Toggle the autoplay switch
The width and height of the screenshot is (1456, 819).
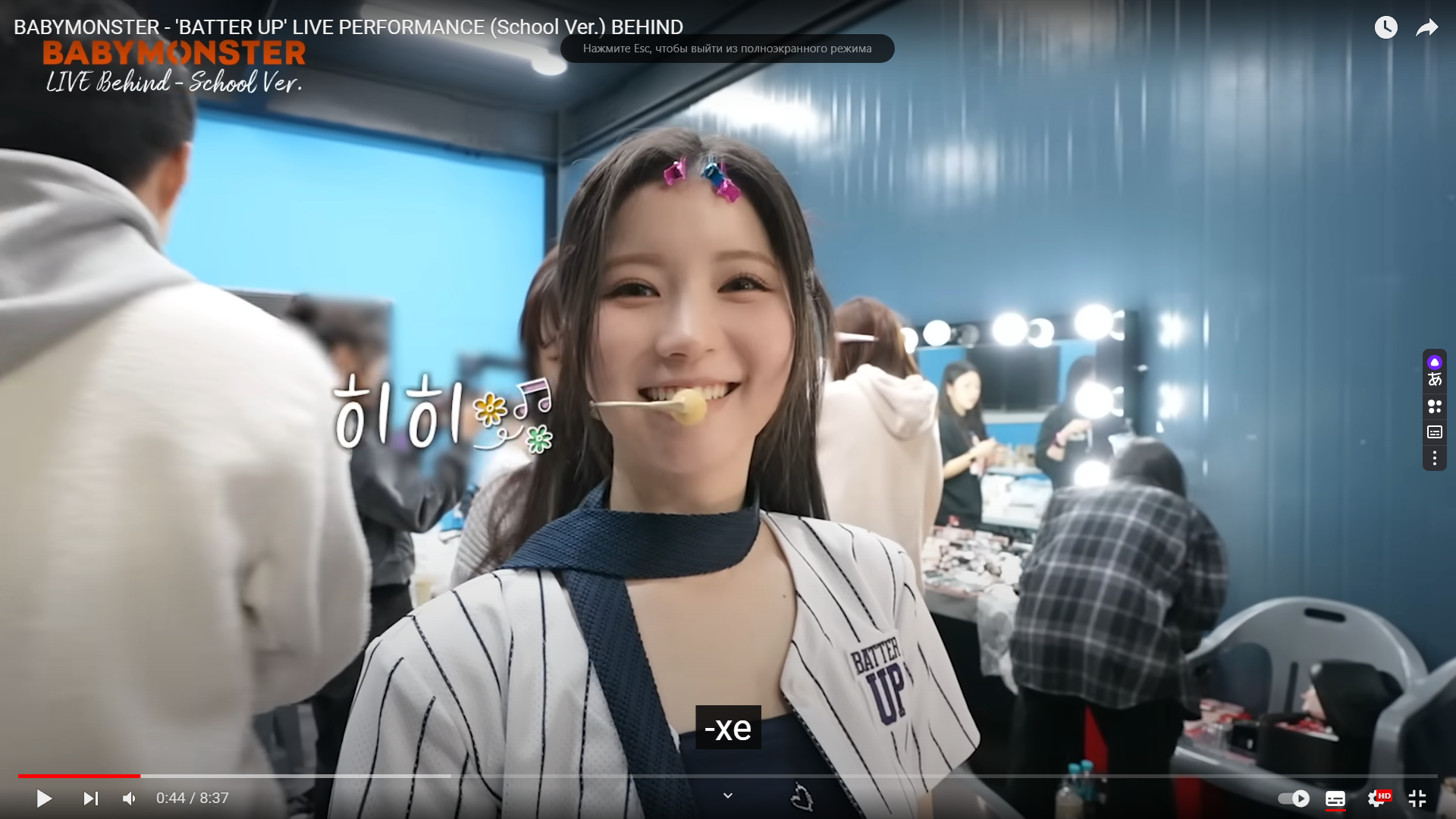[1294, 799]
